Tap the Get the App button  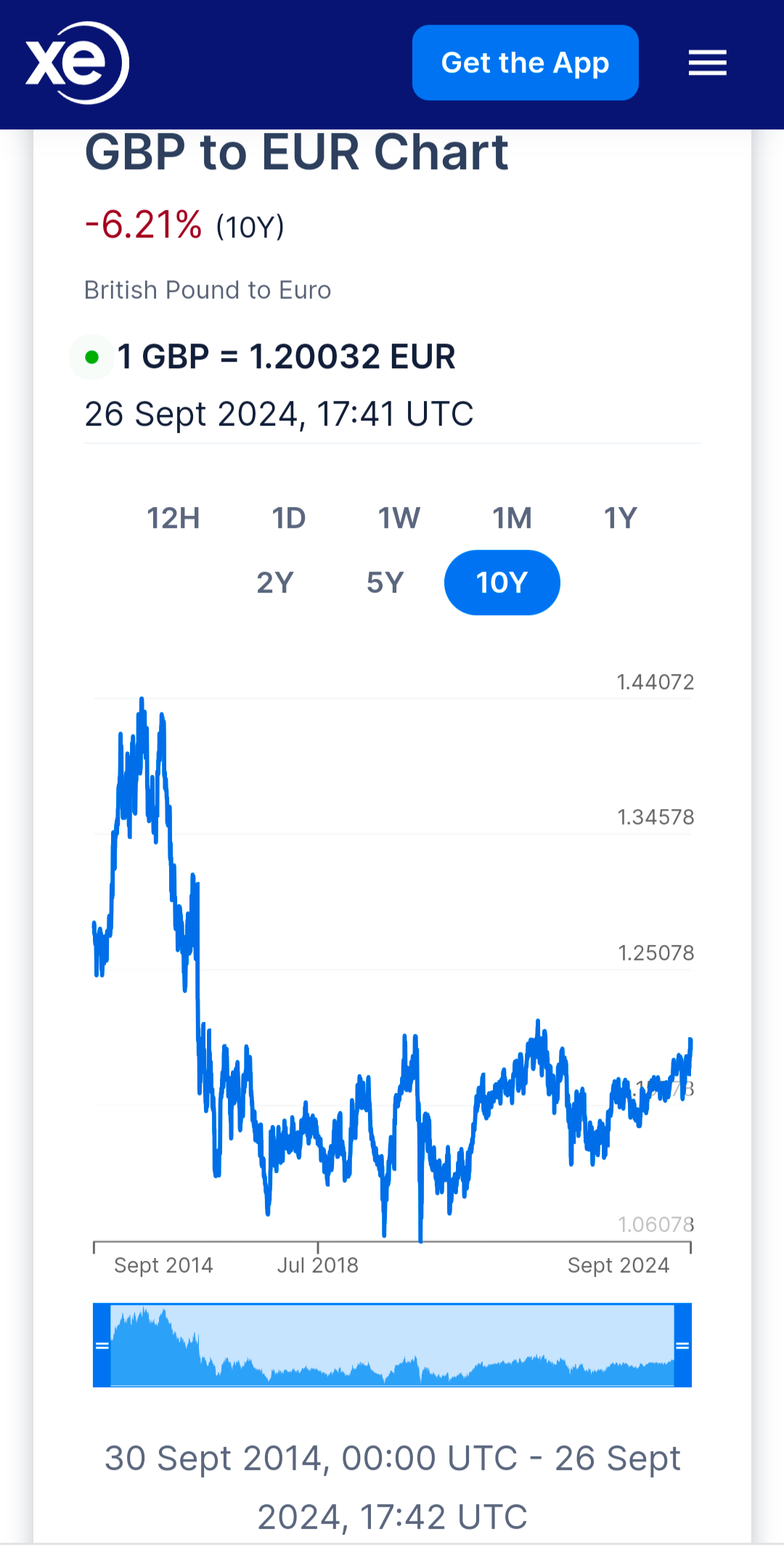(525, 63)
